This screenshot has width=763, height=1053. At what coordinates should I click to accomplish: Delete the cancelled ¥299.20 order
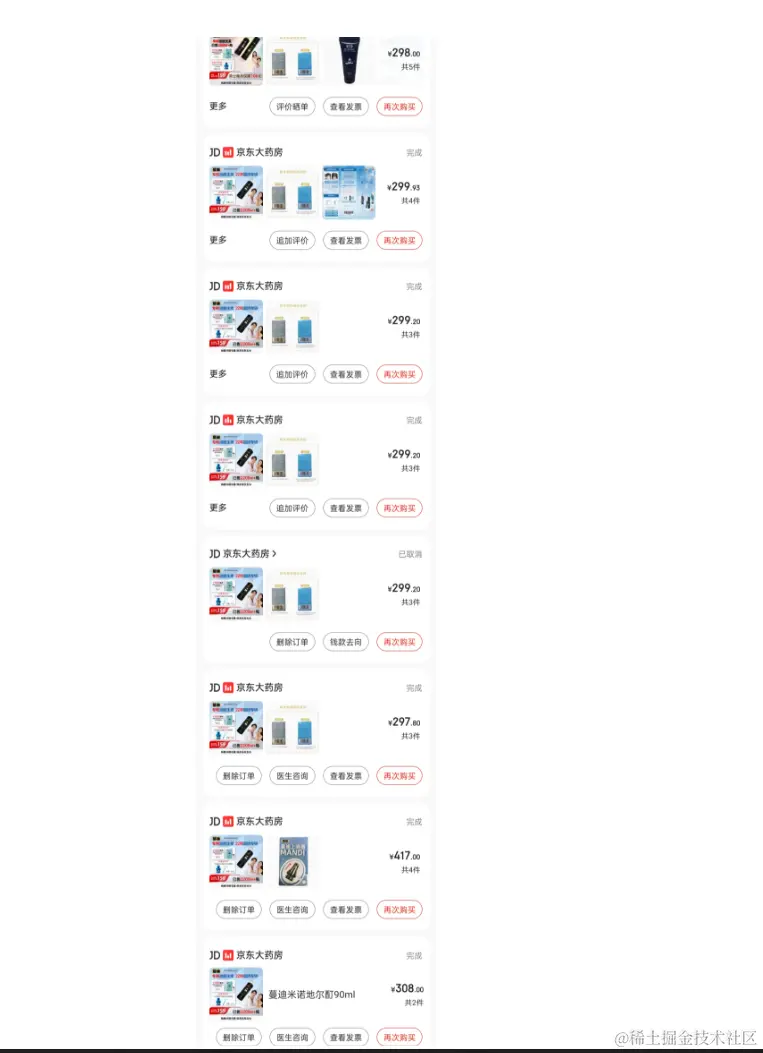point(292,642)
